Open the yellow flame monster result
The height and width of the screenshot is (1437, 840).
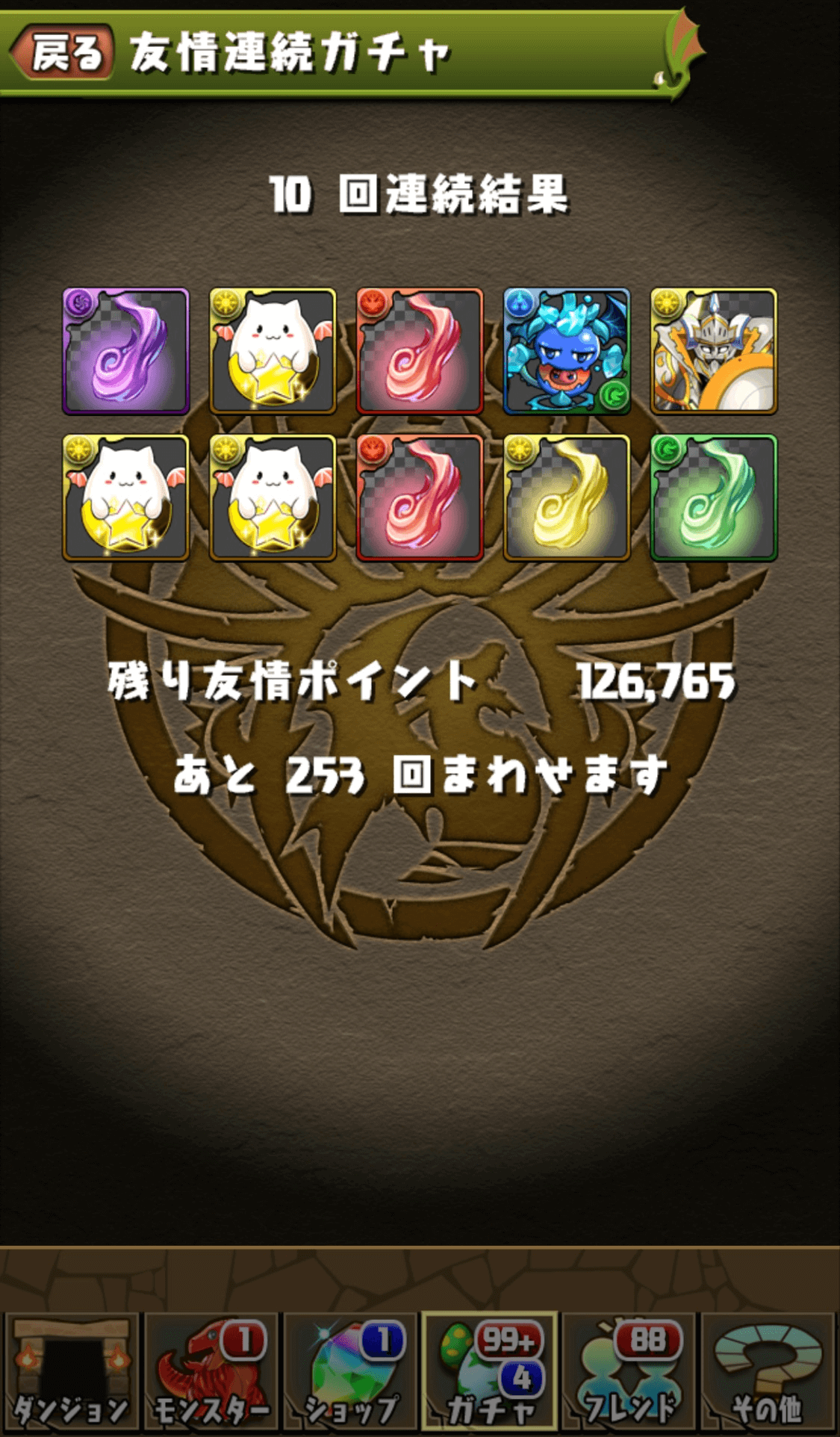[567, 498]
